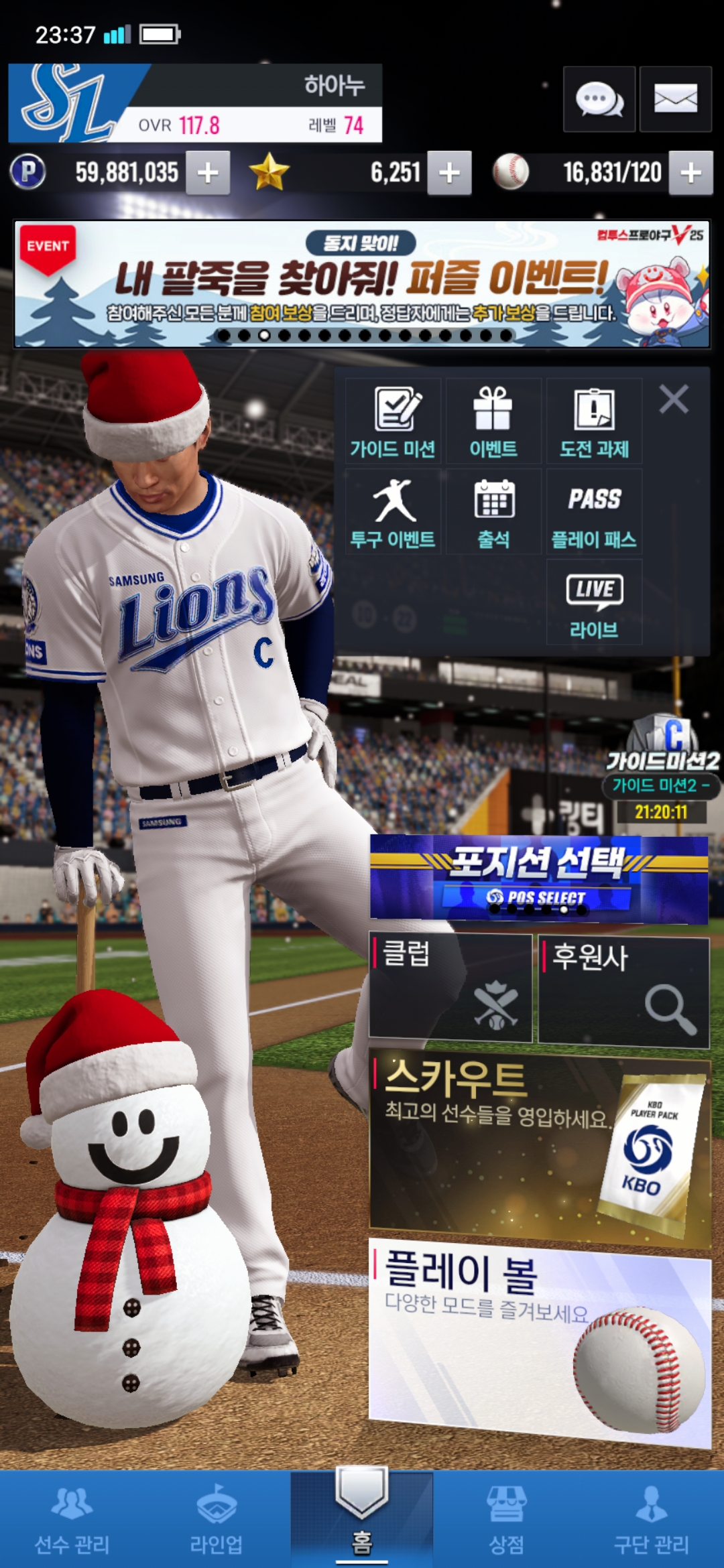Open 가이드 미션 from quick menu

394,422
